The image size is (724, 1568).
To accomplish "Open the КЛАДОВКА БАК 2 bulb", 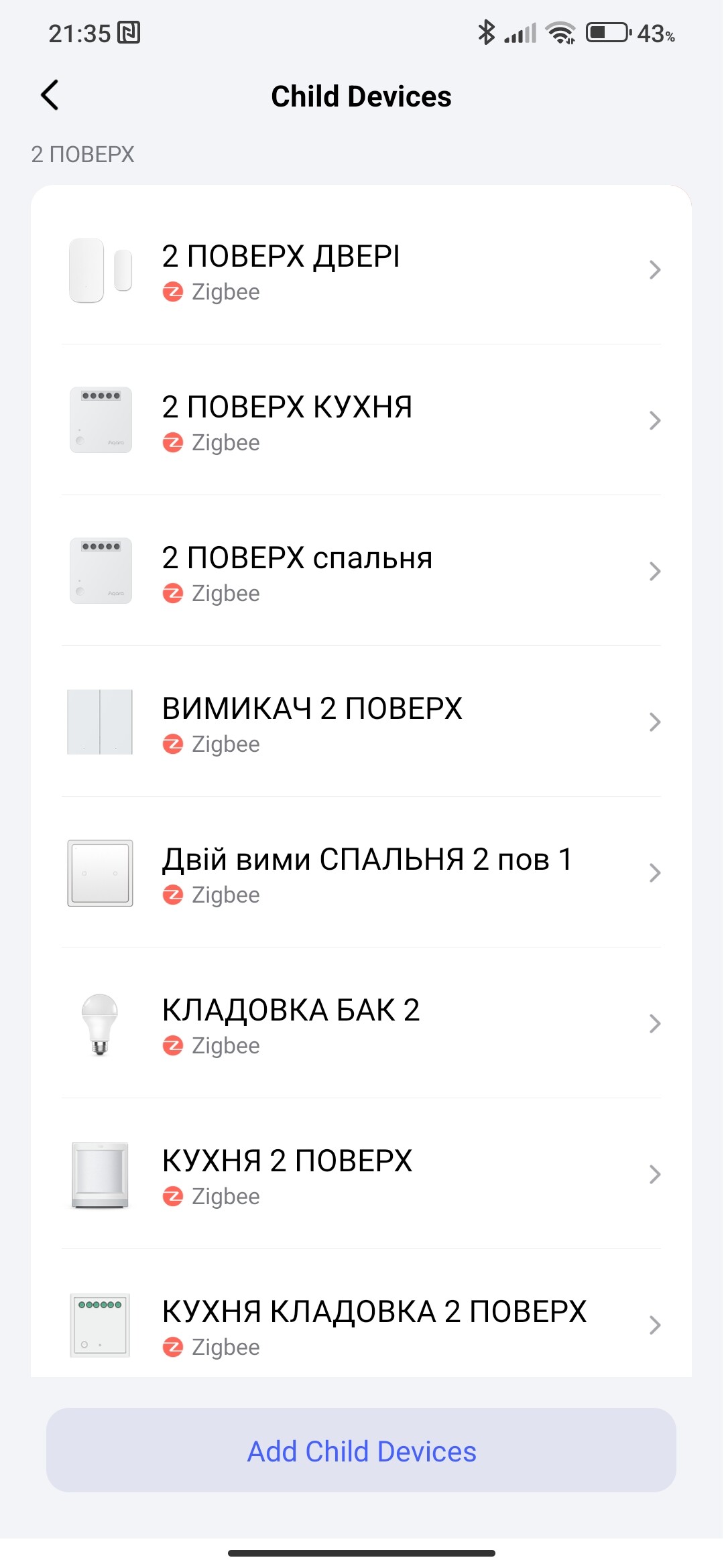I will [361, 1024].
